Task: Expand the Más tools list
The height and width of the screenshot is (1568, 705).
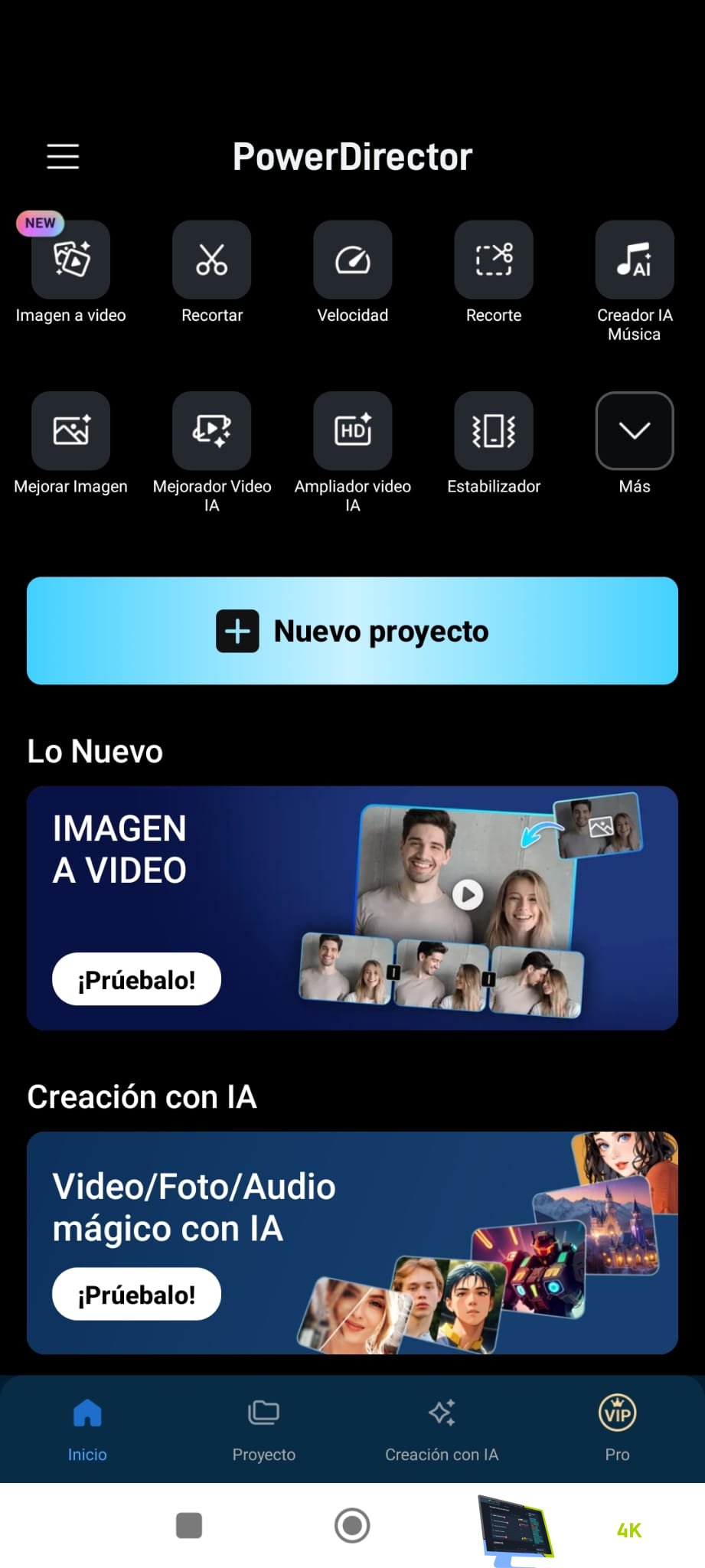Action: tap(634, 431)
